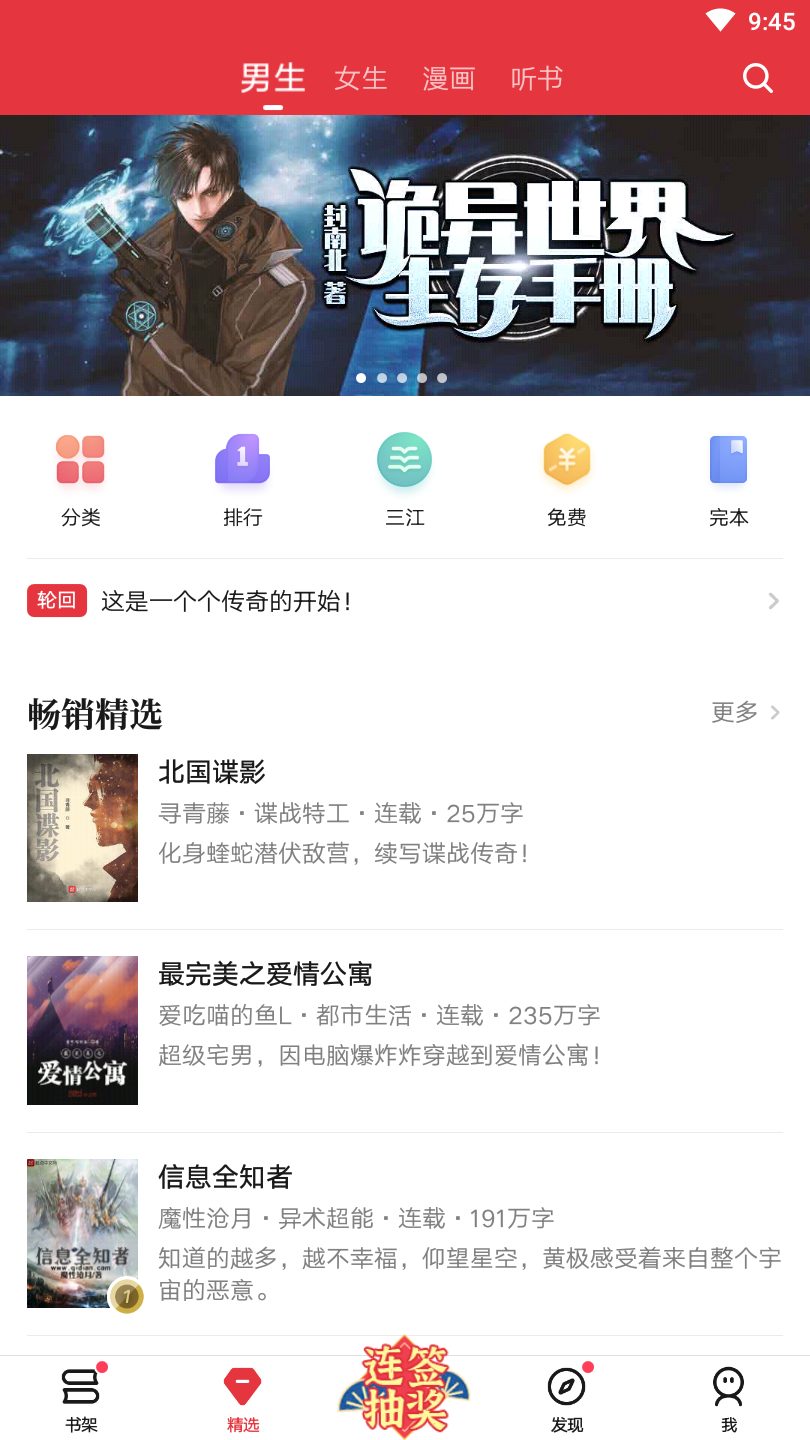This screenshot has height=1440, width=810.
Task: Switch to the 发现 discover tab
Action: (x=567, y=1398)
